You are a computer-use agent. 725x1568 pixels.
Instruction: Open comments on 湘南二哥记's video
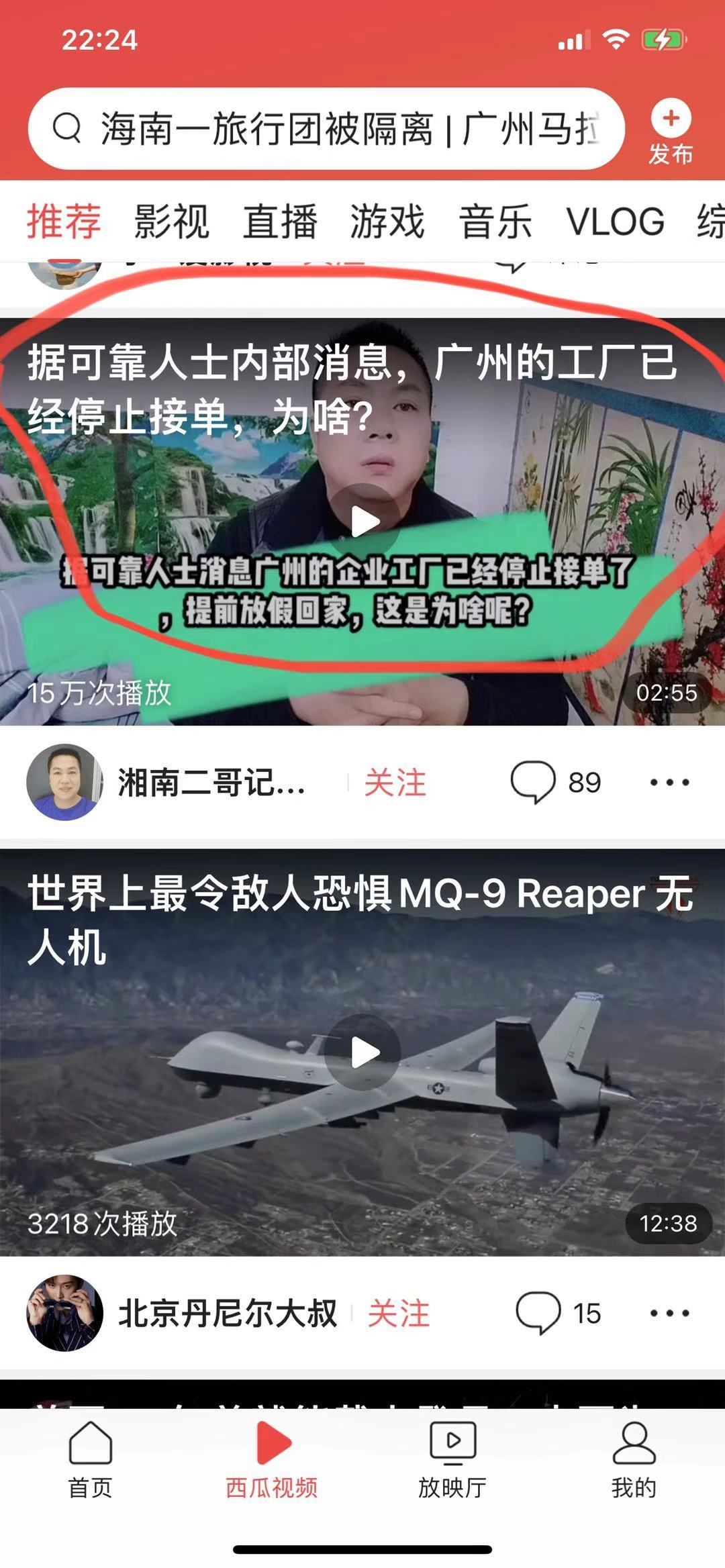554,783
